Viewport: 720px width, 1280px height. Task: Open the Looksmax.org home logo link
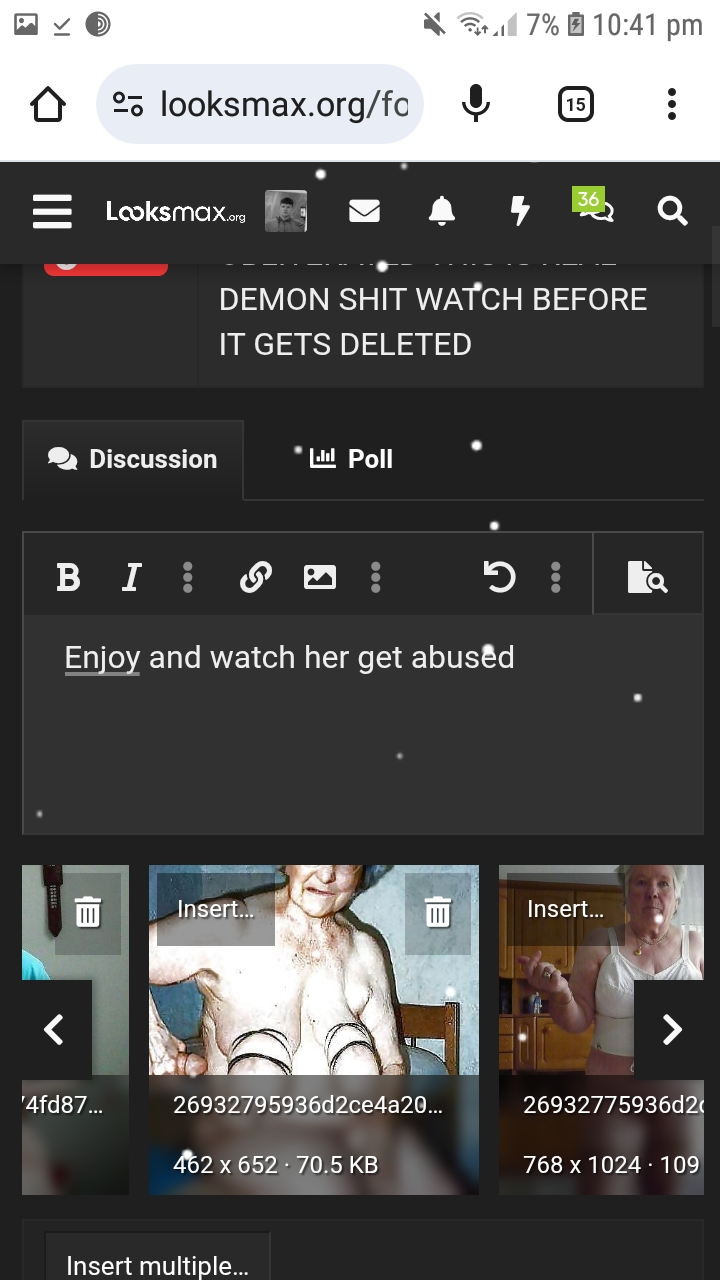click(x=175, y=212)
